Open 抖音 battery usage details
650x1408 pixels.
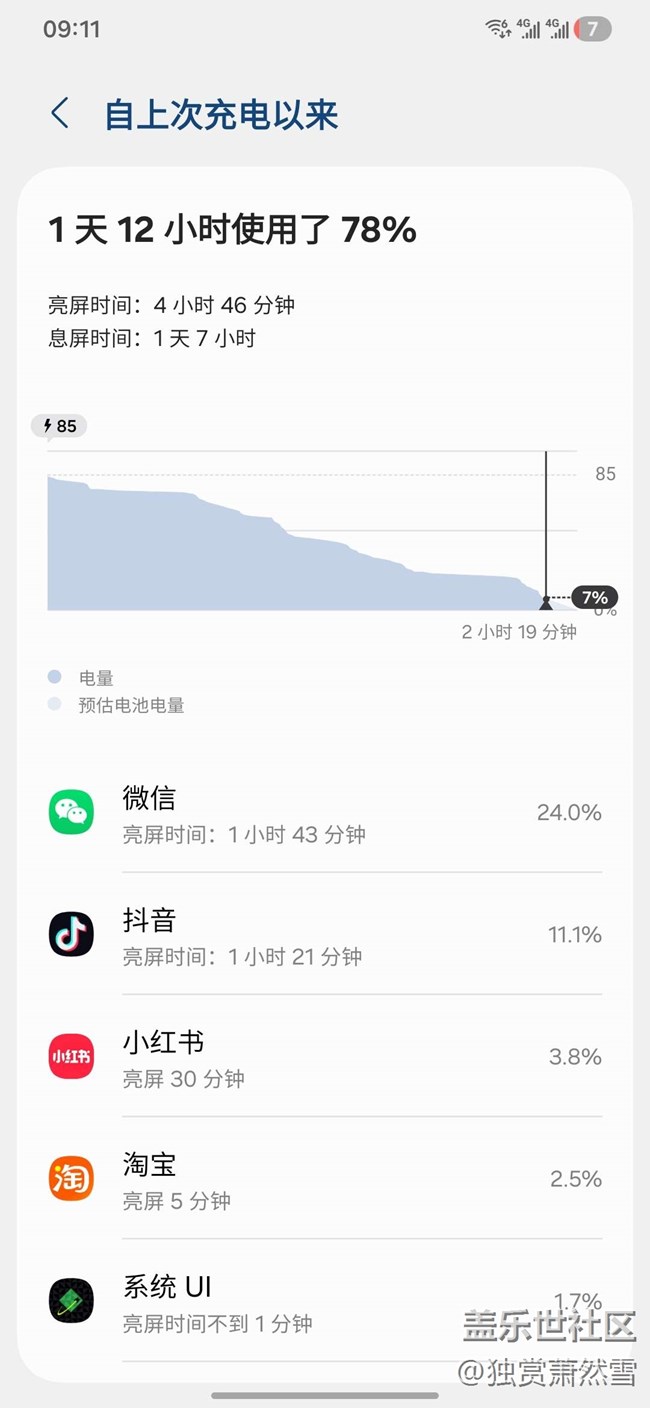point(325,935)
